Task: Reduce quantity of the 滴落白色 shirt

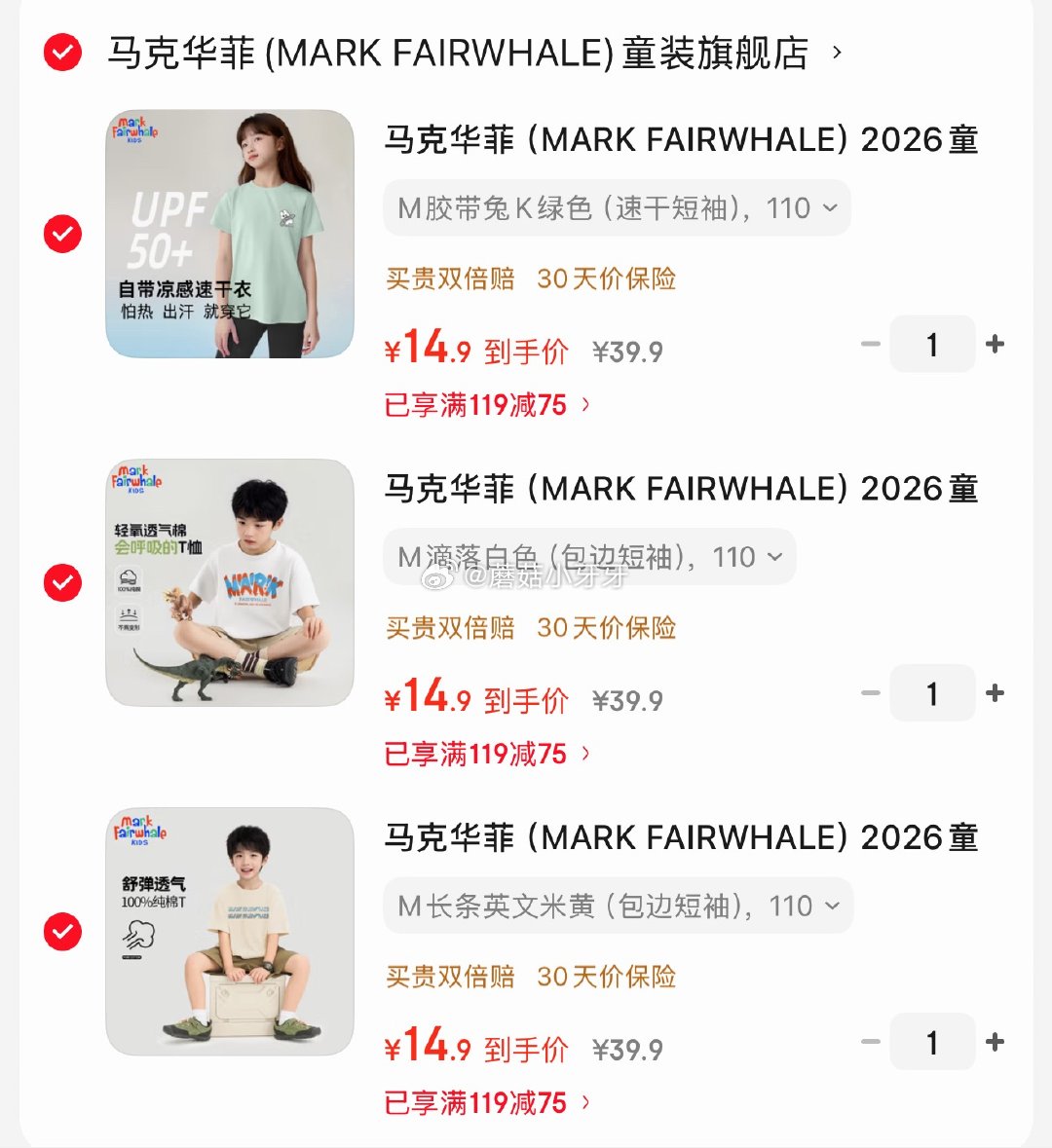Action: 871,693
